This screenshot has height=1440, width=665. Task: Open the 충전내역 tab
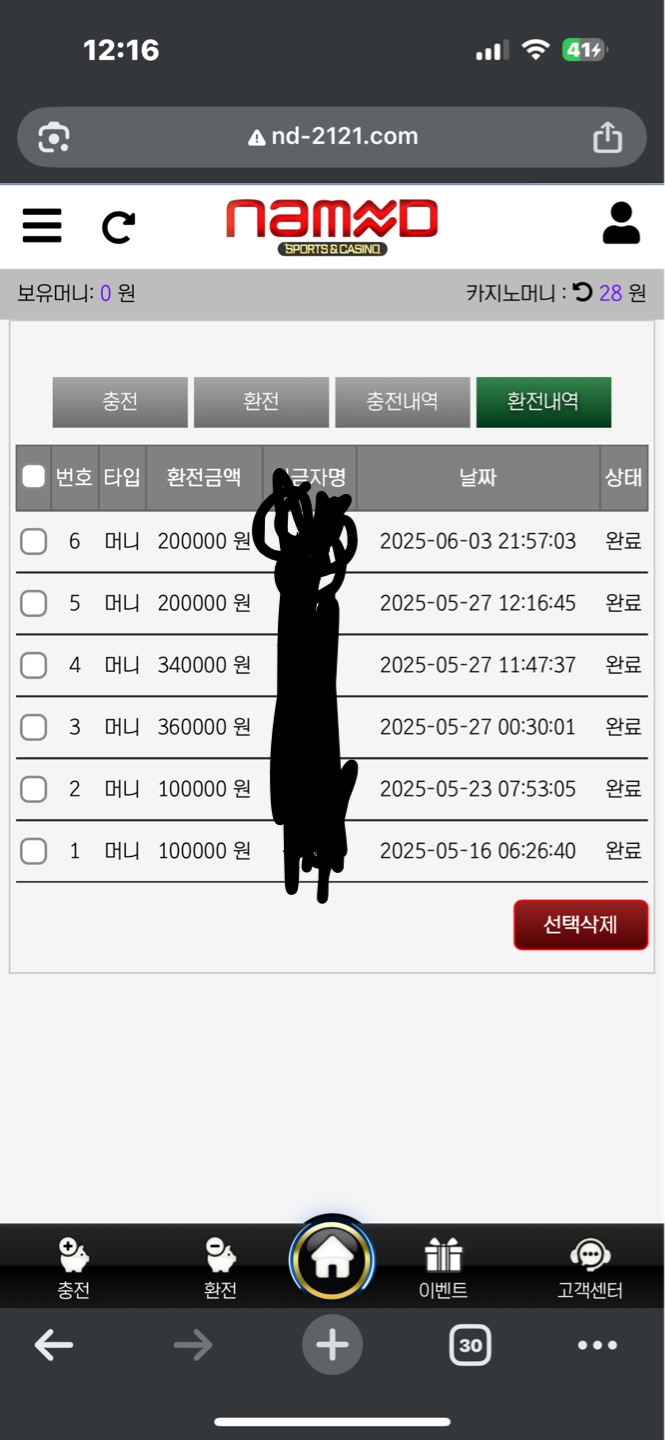pos(402,402)
